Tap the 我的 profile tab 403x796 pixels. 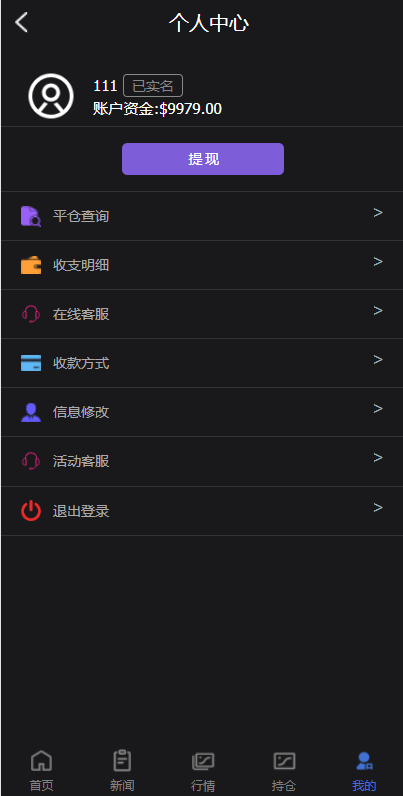point(364,771)
